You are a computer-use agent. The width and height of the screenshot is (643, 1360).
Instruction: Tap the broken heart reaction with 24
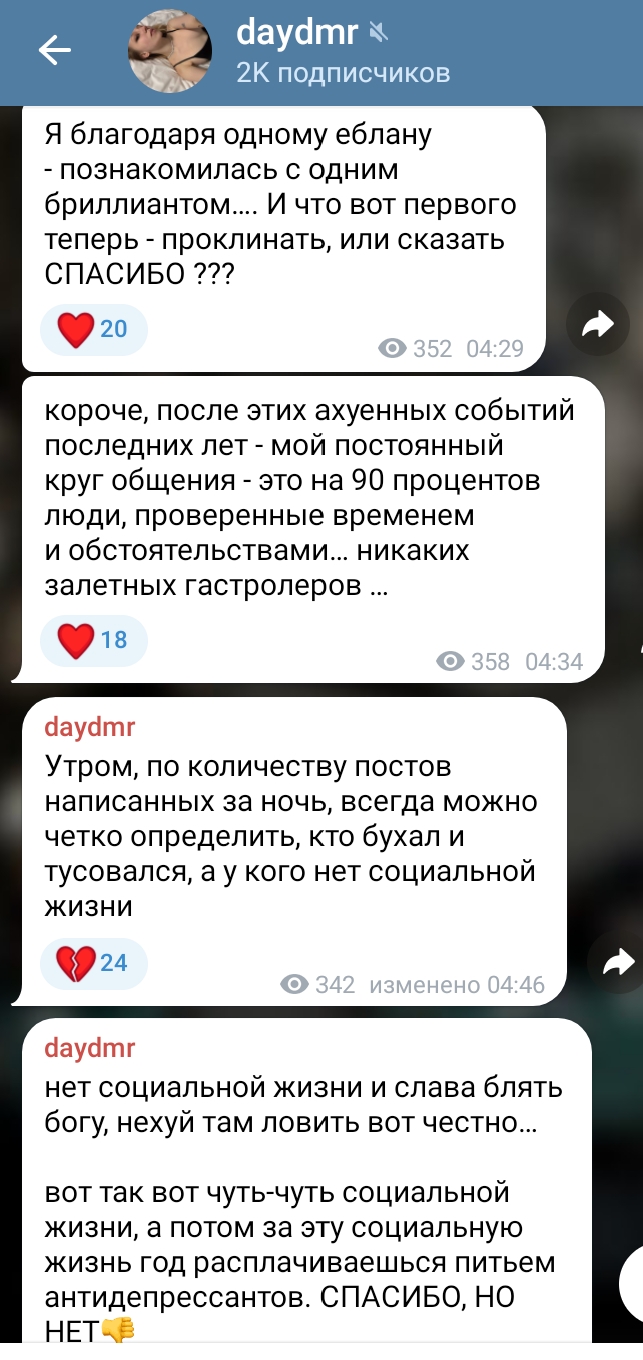[x=94, y=963]
